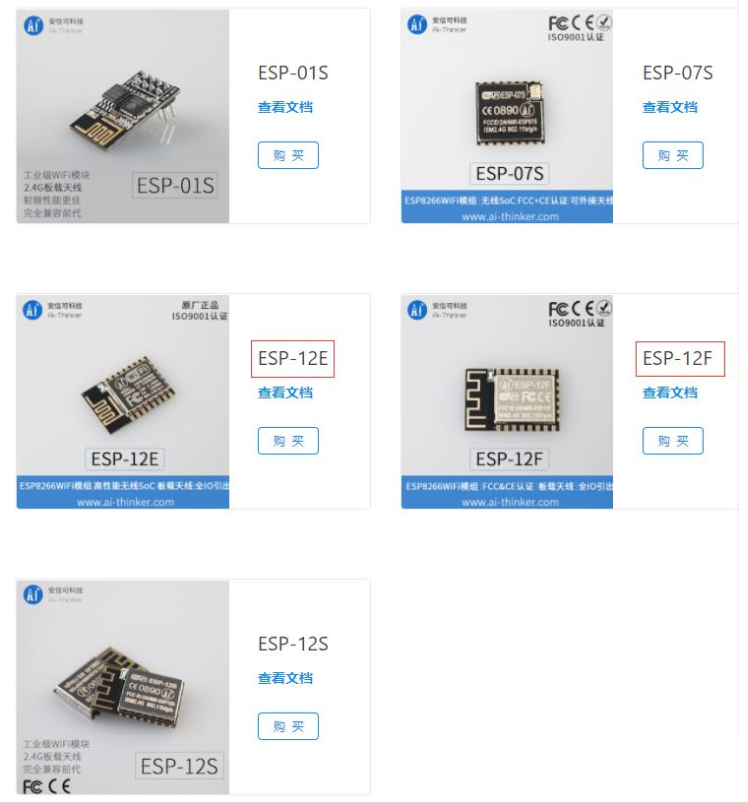This screenshot has height=803, width=748.
Task: Open the ESP-01S product image
Action: point(123,116)
